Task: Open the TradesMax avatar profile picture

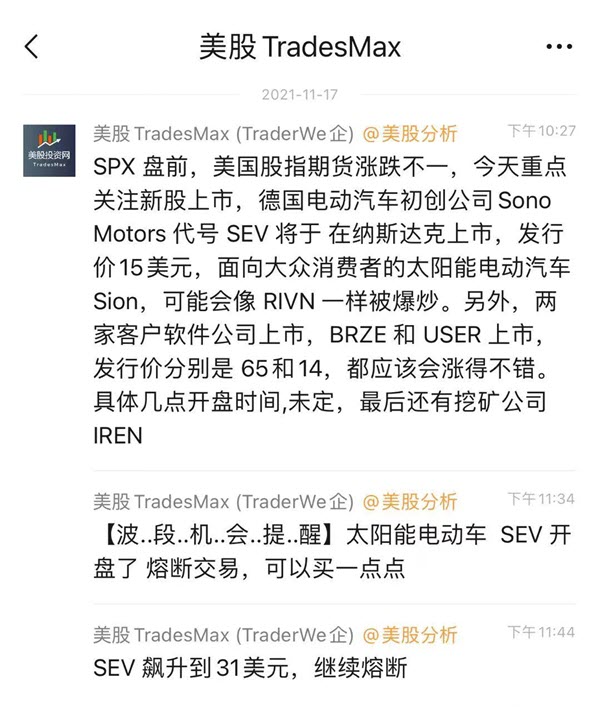Action: (x=50, y=149)
